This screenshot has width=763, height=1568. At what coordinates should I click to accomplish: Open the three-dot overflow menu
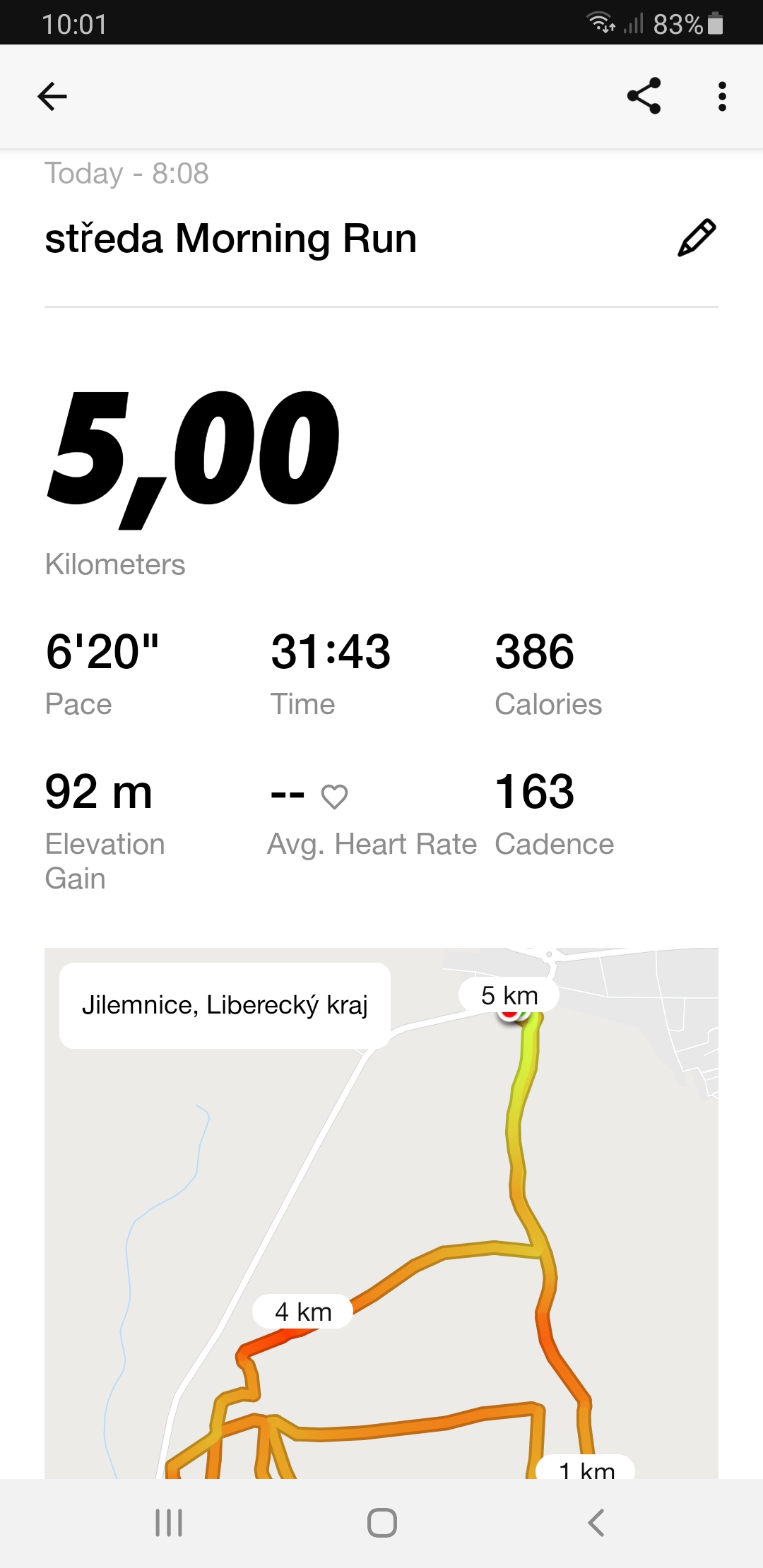721,97
